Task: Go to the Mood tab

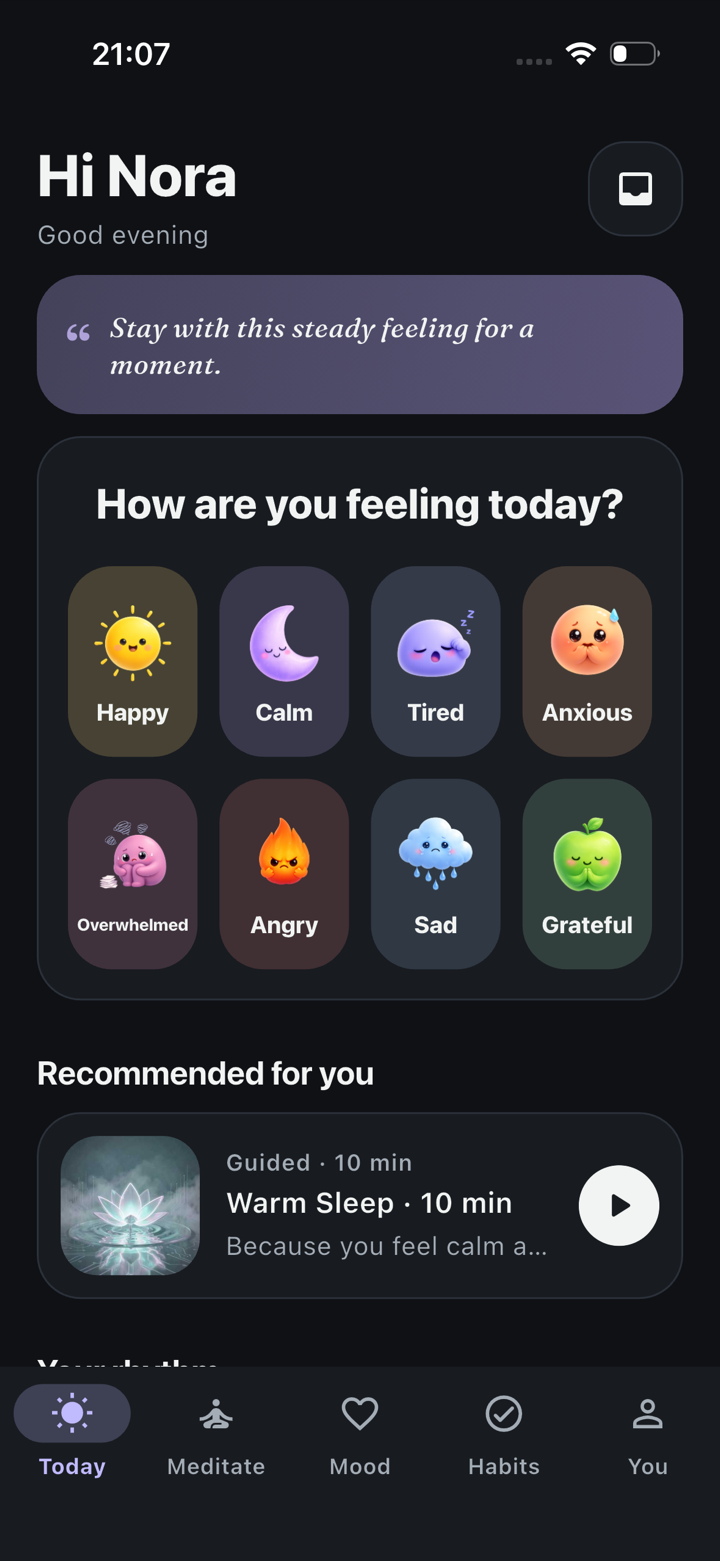Action: [x=360, y=1437]
